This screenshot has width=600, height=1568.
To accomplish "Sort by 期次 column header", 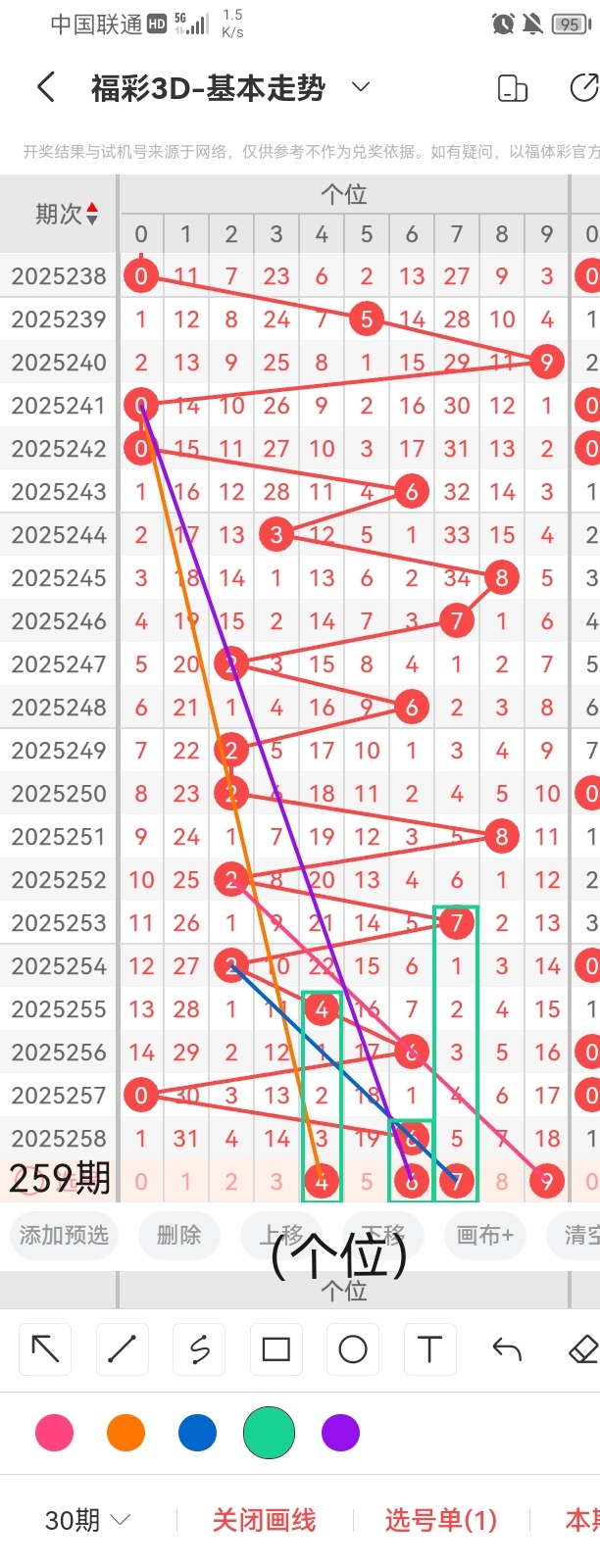I will tap(66, 214).
